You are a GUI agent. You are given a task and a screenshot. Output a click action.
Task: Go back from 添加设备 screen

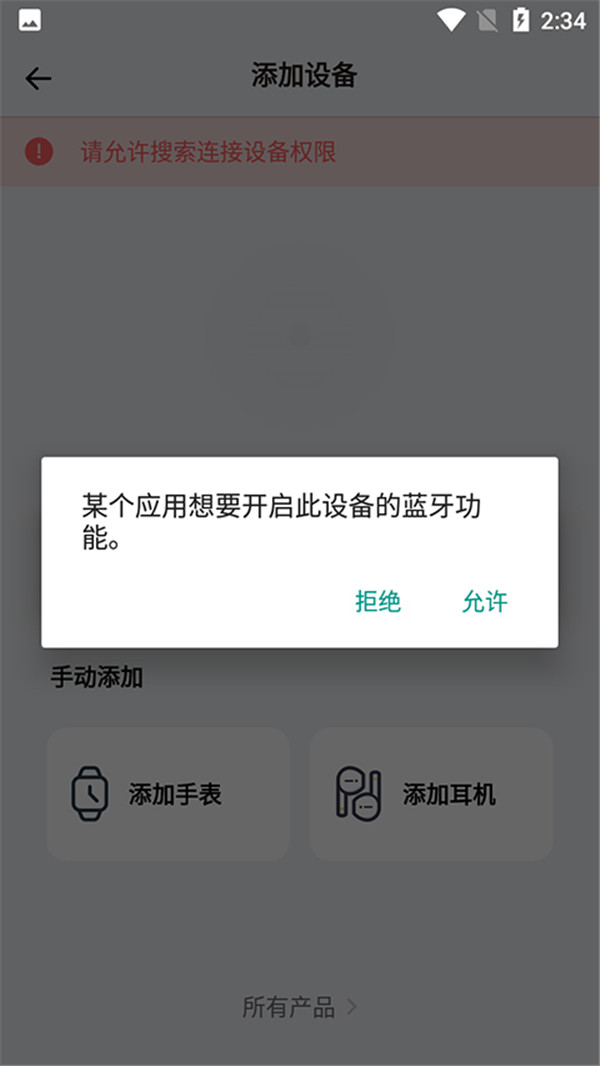38,78
